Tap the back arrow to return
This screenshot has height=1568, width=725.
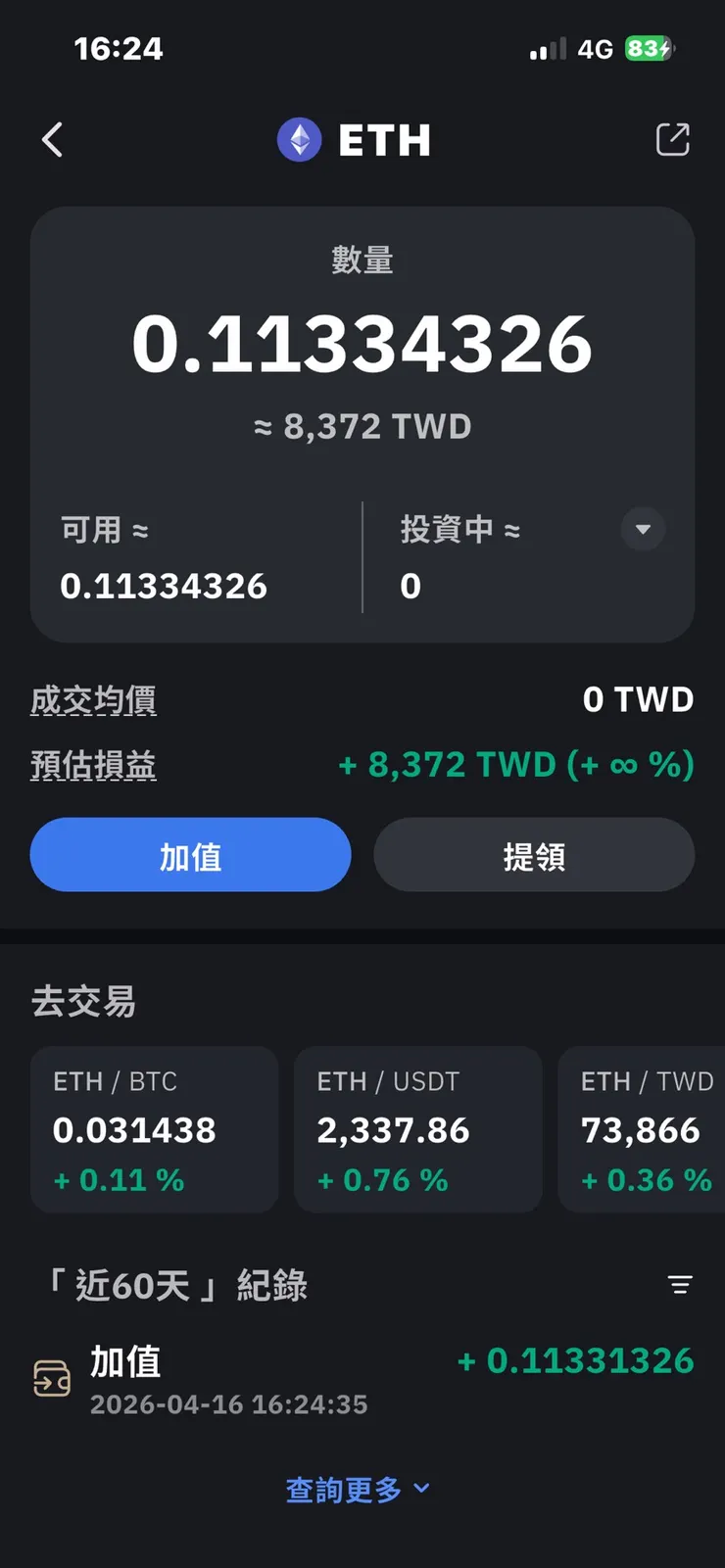tap(53, 140)
